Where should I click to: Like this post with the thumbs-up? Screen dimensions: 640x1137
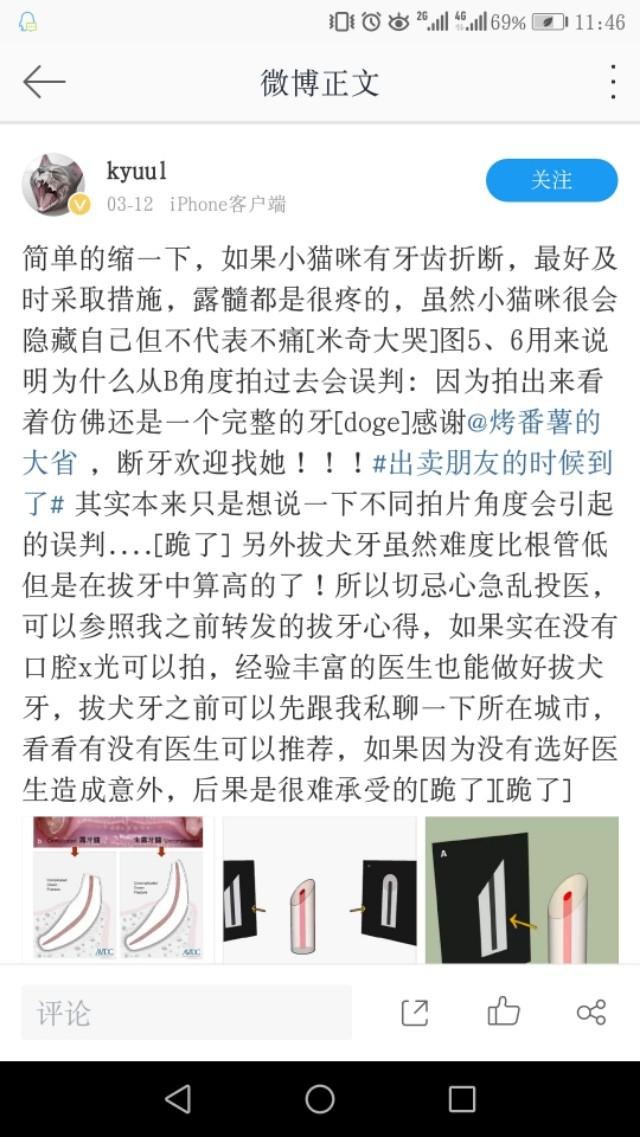tap(503, 1012)
